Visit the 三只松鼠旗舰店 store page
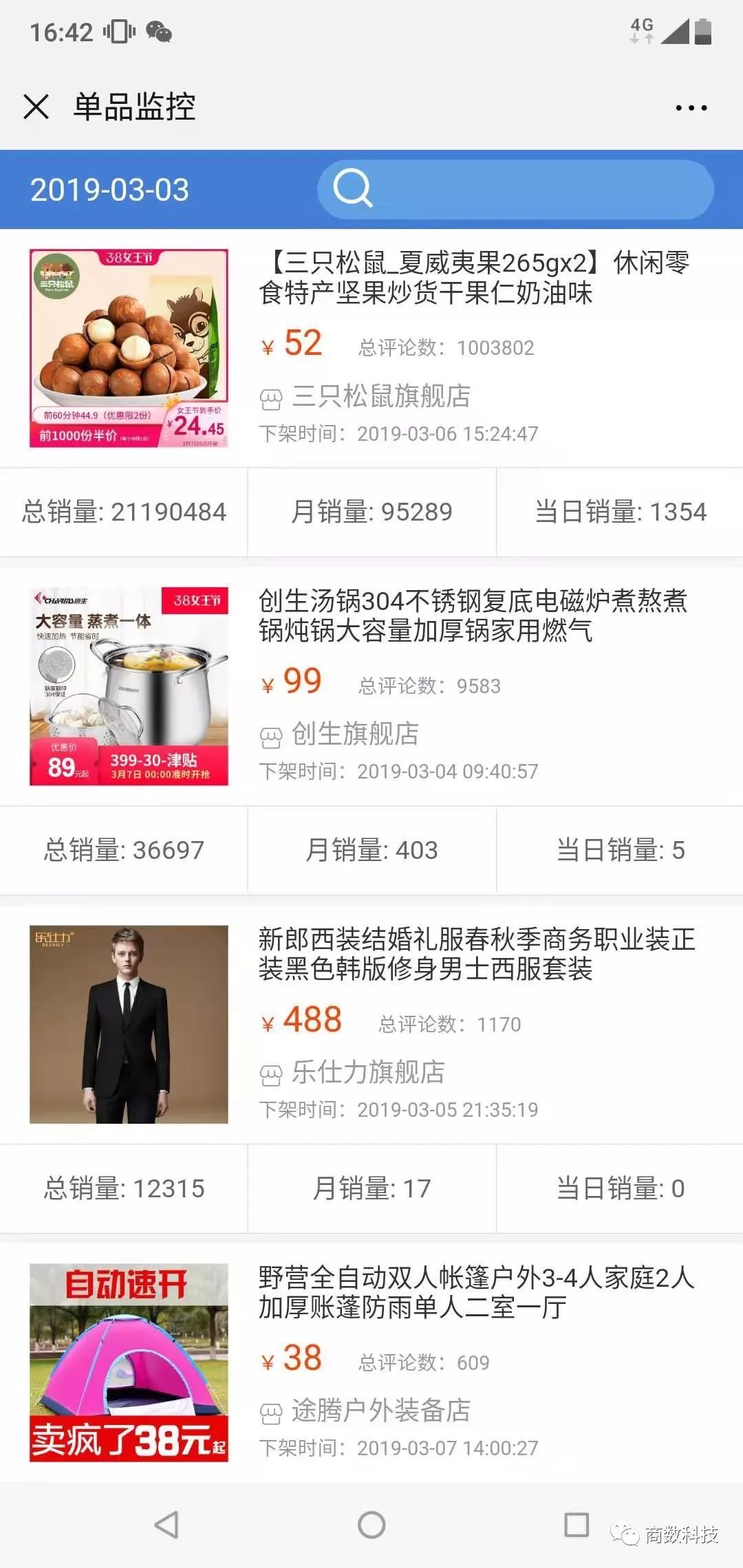Image resolution: width=743 pixels, height=1568 pixels. pyautogui.click(x=378, y=398)
